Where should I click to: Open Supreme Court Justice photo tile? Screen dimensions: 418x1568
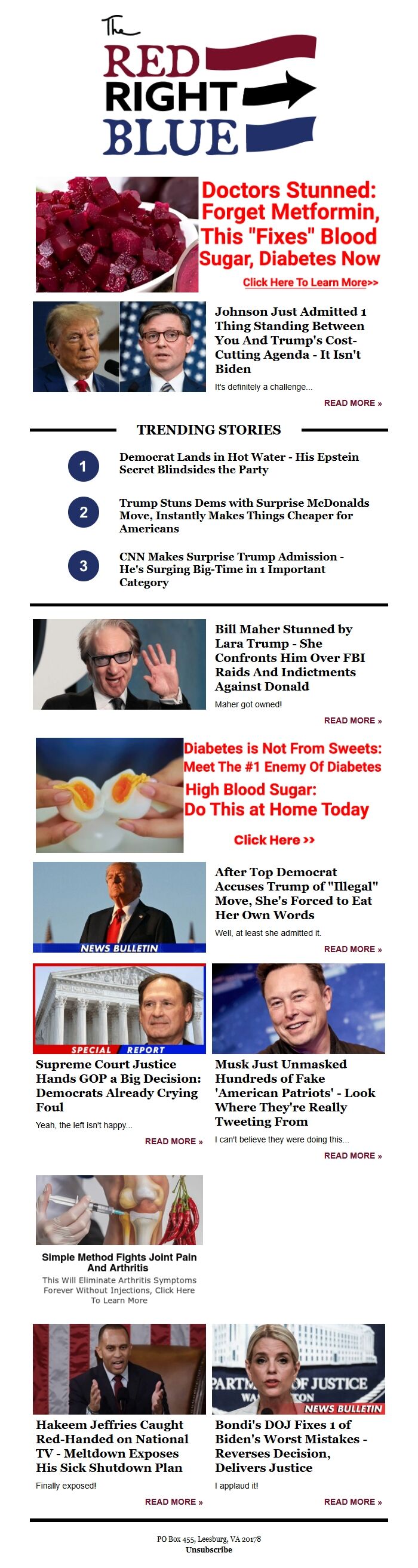coord(119,1008)
